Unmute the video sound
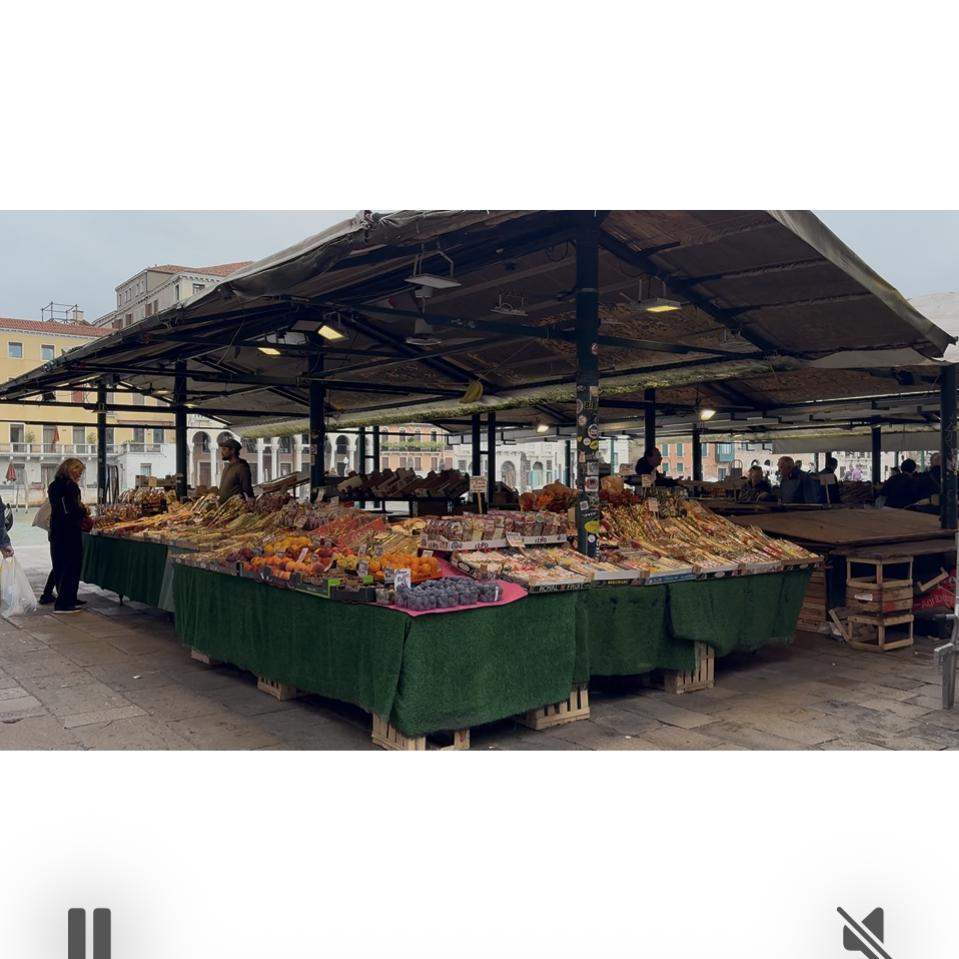This screenshot has width=959, height=959. [x=864, y=932]
